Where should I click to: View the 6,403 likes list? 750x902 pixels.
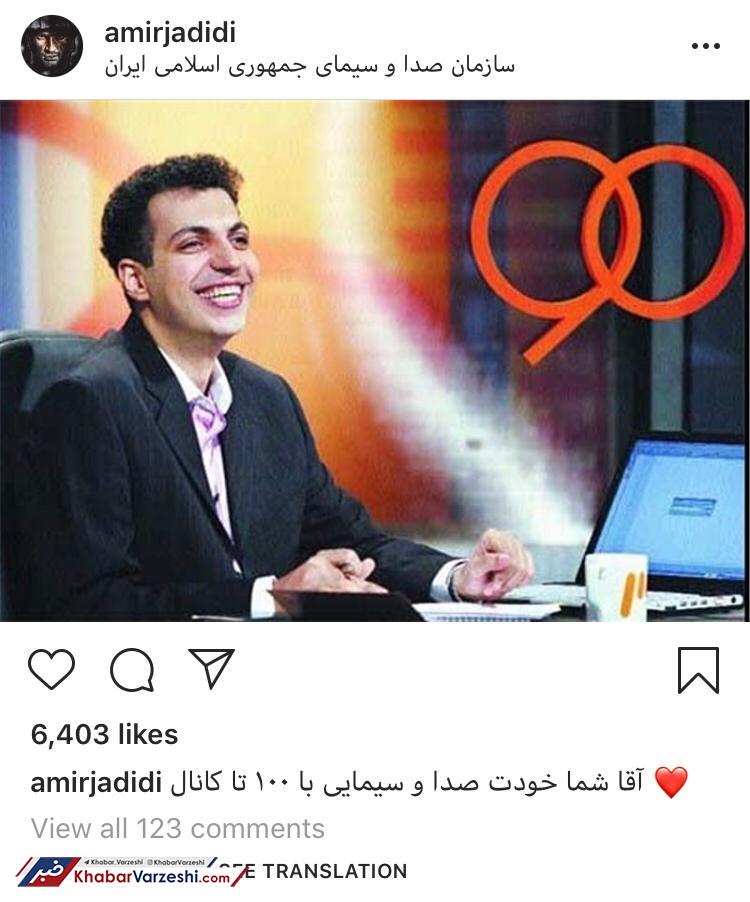coord(104,735)
